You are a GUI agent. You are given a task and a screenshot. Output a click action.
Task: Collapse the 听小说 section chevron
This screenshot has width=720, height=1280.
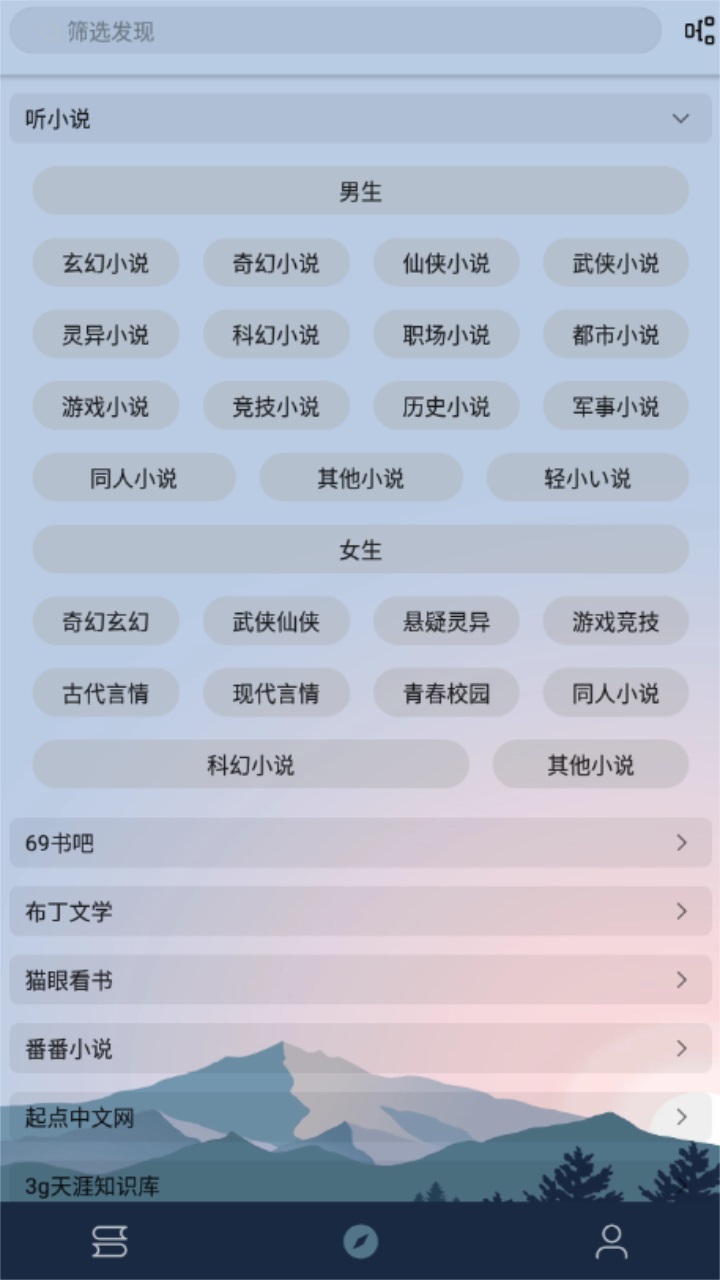tap(681, 119)
